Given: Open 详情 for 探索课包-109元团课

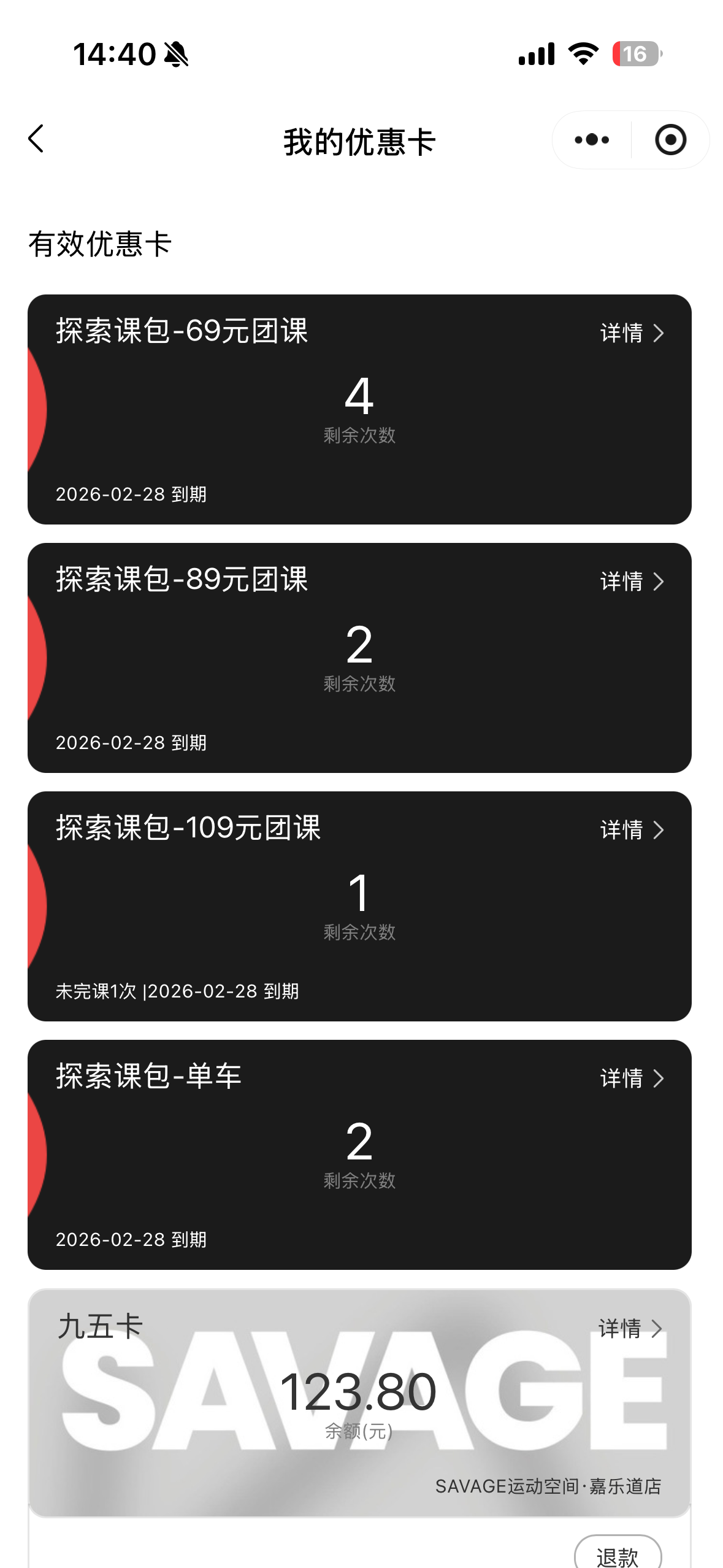Looking at the screenshot, I should 632,830.
